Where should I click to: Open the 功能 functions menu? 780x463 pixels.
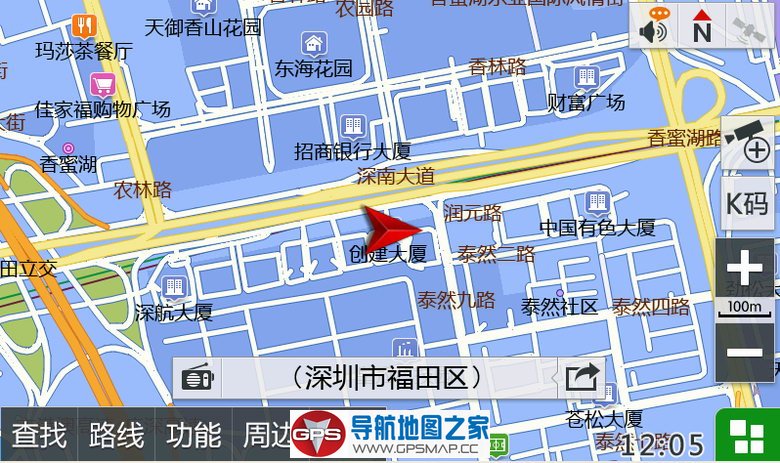(193, 436)
